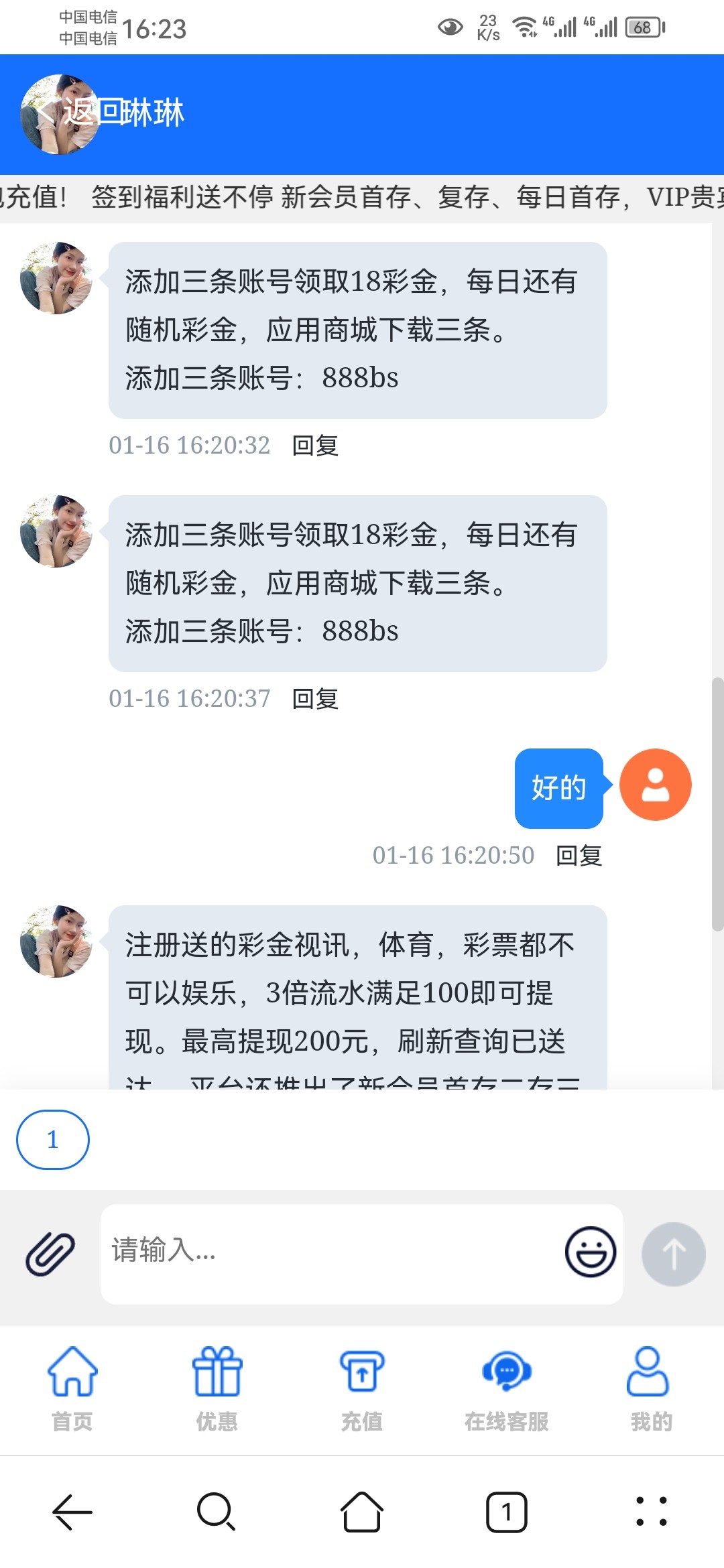724x1568 pixels.
Task: Tap 回复 under the 16:20:37 message
Action: (x=315, y=699)
